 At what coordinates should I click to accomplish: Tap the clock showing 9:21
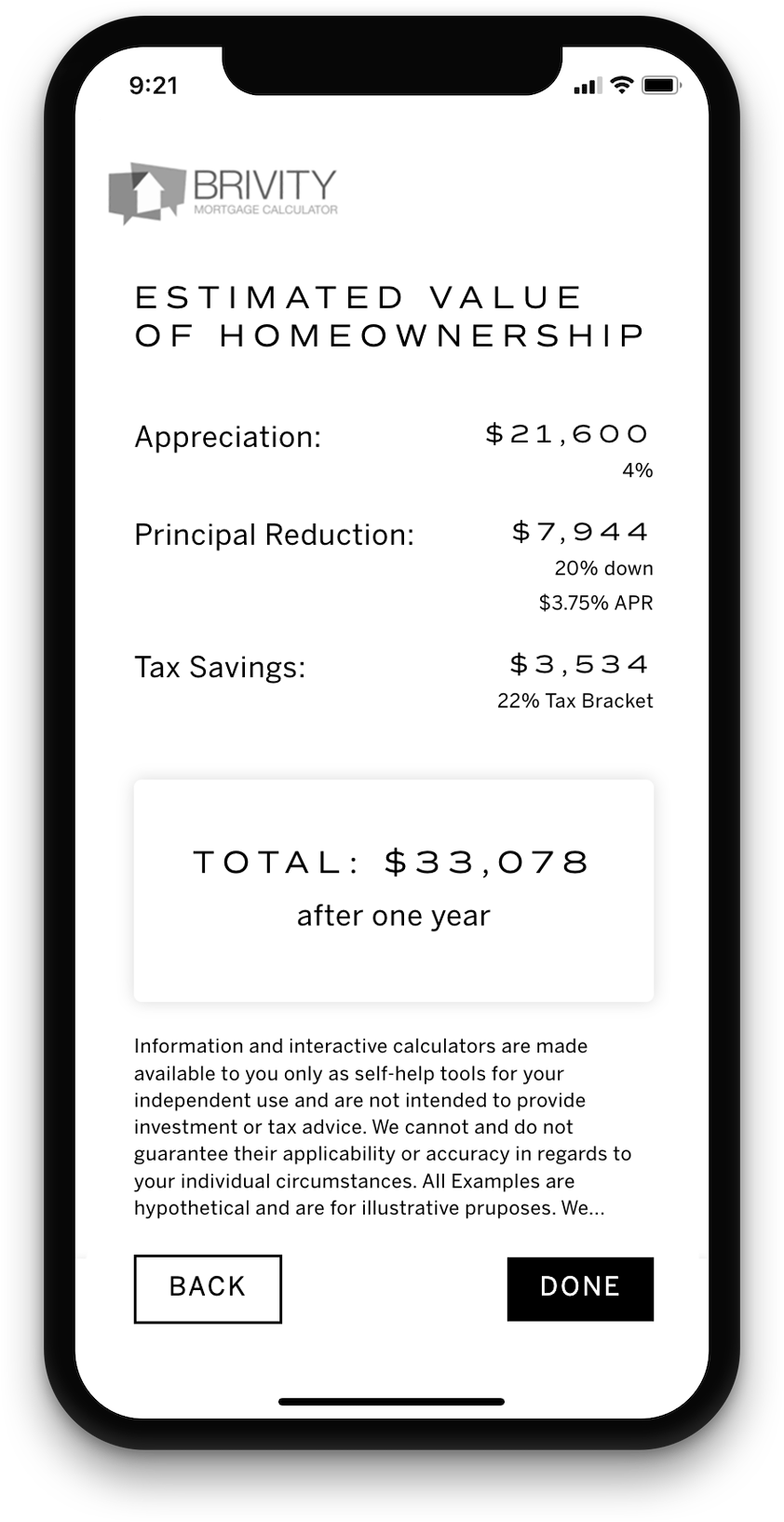point(155,86)
